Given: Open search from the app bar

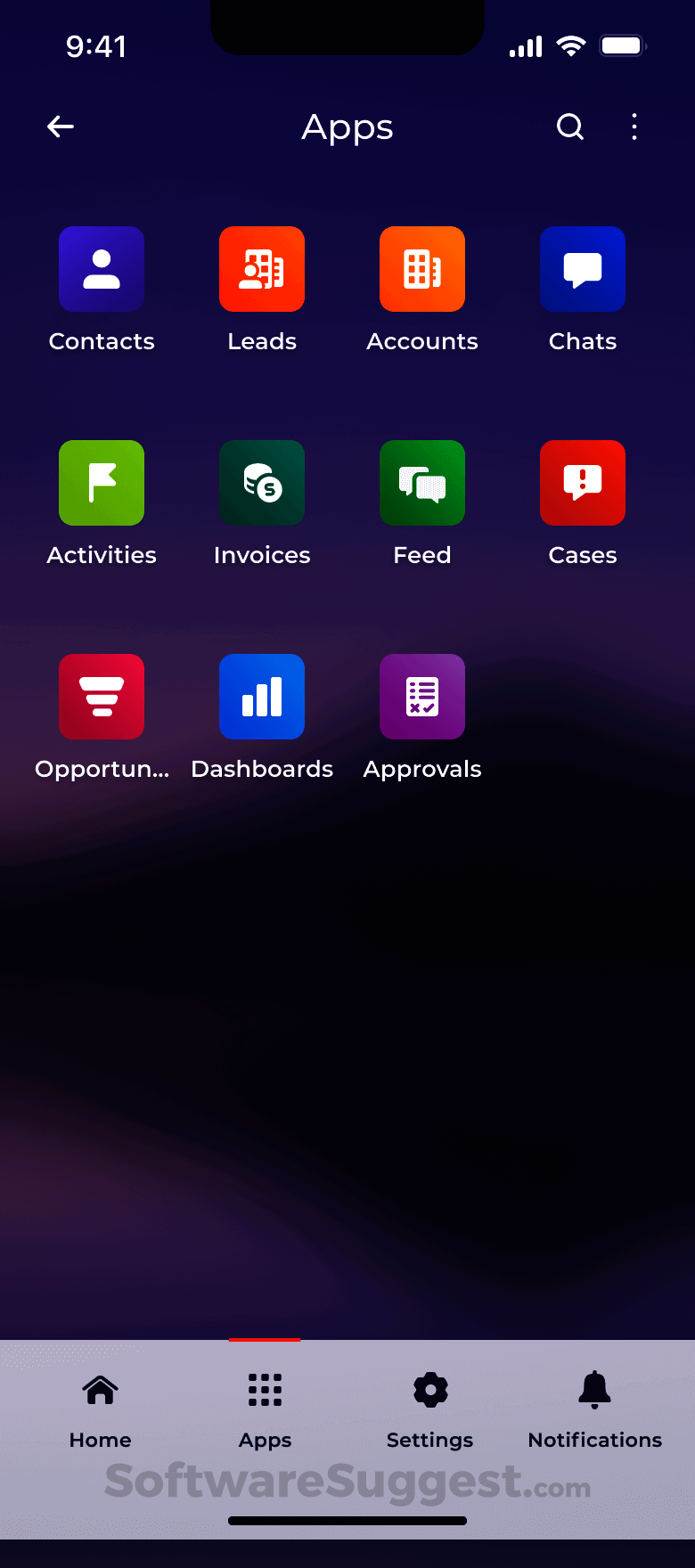Looking at the screenshot, I should 570,127.
